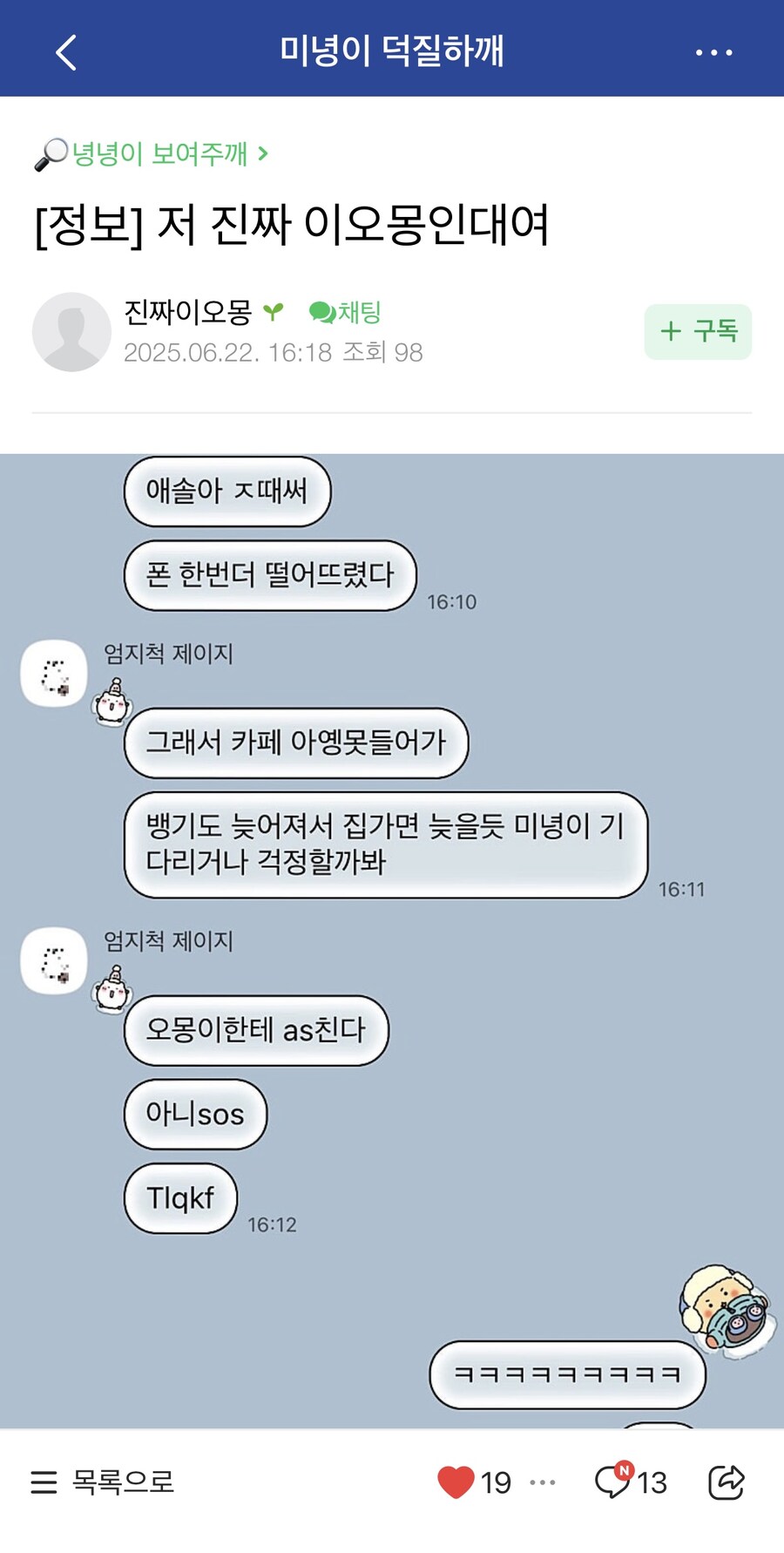784x1553 pixels.
Task: Subscribe with the 구독 button
Action: [698, 331]
